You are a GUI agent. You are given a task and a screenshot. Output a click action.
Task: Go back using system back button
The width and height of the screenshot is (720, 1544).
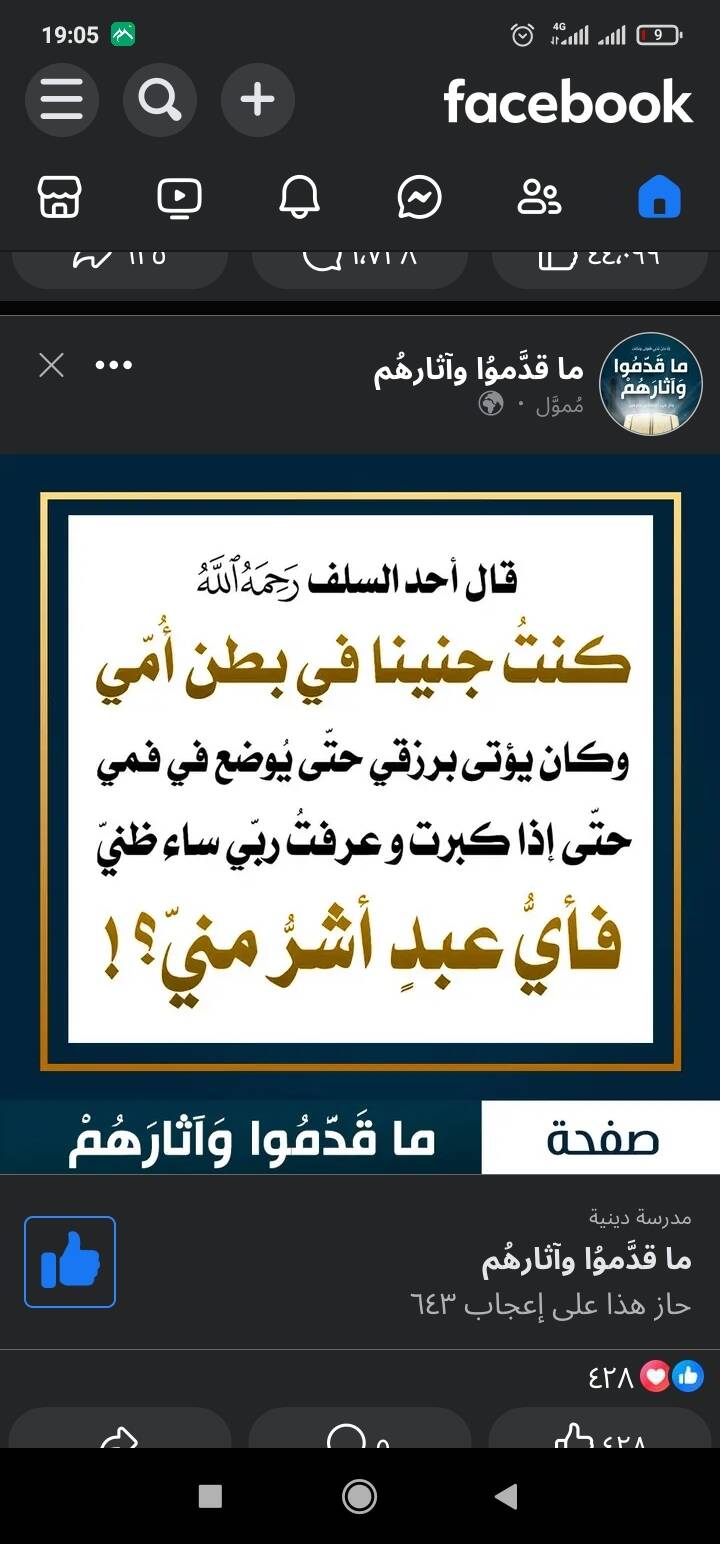tap(506, 1496)
